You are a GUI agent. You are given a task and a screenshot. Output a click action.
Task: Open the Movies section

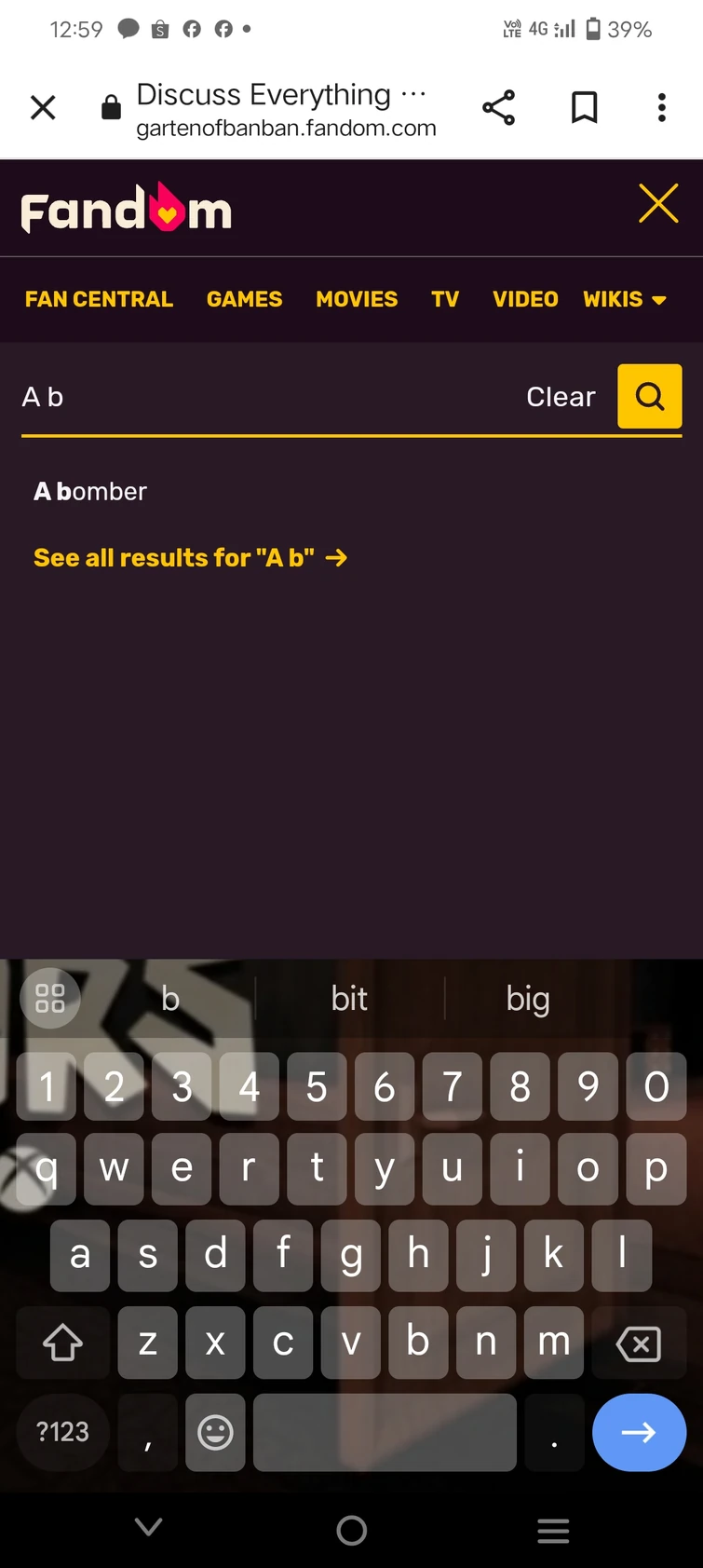357,299
